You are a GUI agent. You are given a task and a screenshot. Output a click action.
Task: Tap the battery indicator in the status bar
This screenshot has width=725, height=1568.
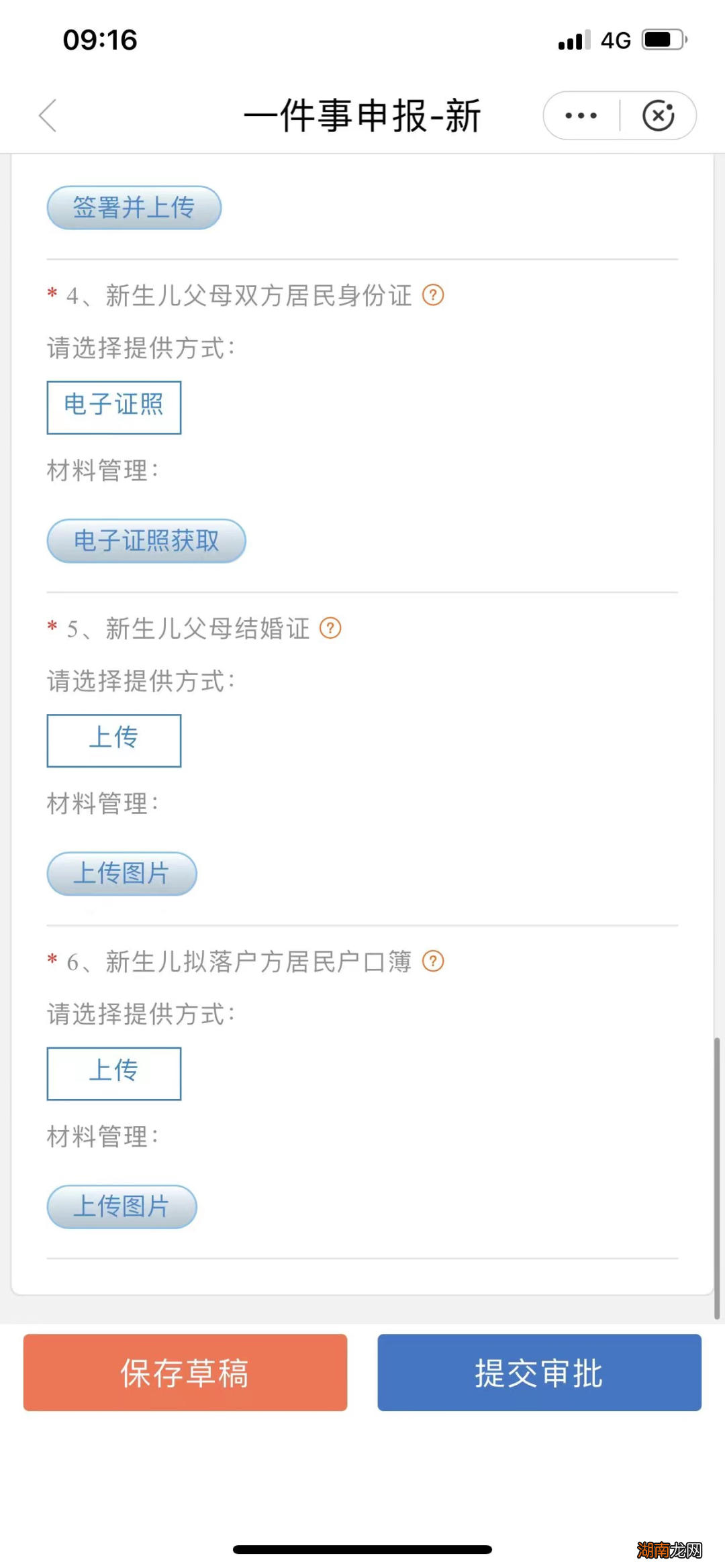click(661, 39)
